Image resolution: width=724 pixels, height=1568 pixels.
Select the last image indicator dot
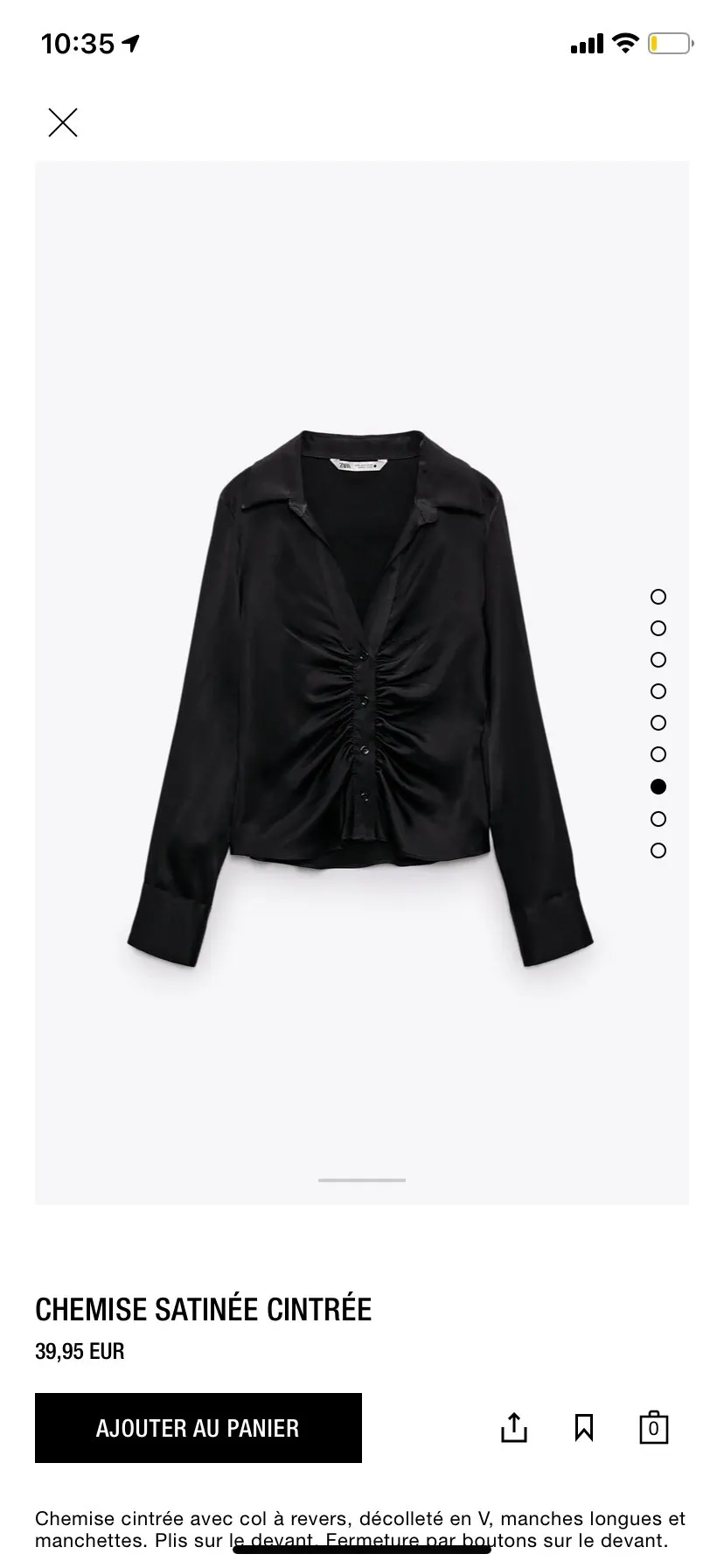pyautogui.click(x=658, y=850)
